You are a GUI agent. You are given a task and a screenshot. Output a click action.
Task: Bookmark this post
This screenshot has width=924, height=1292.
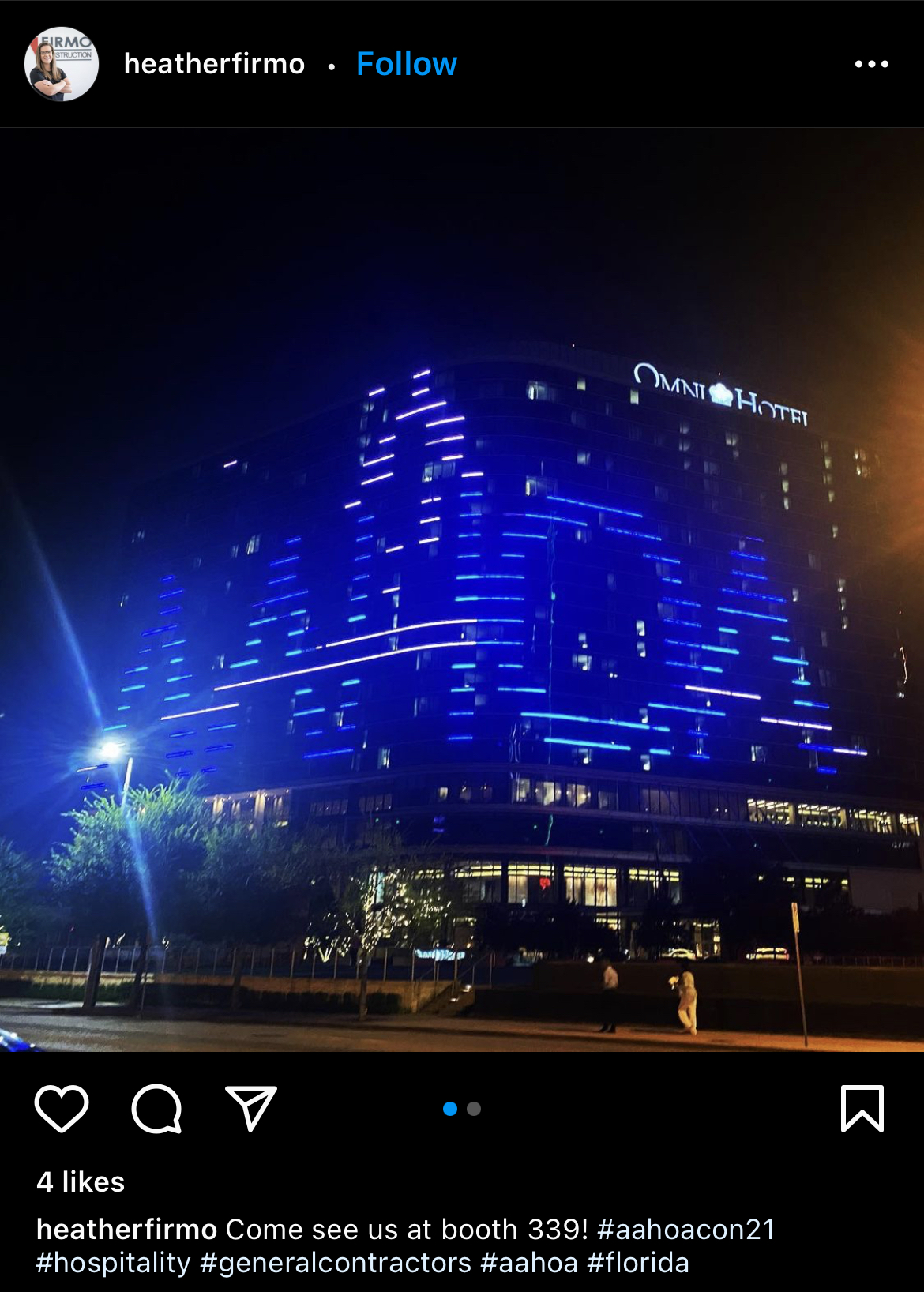862,1108
